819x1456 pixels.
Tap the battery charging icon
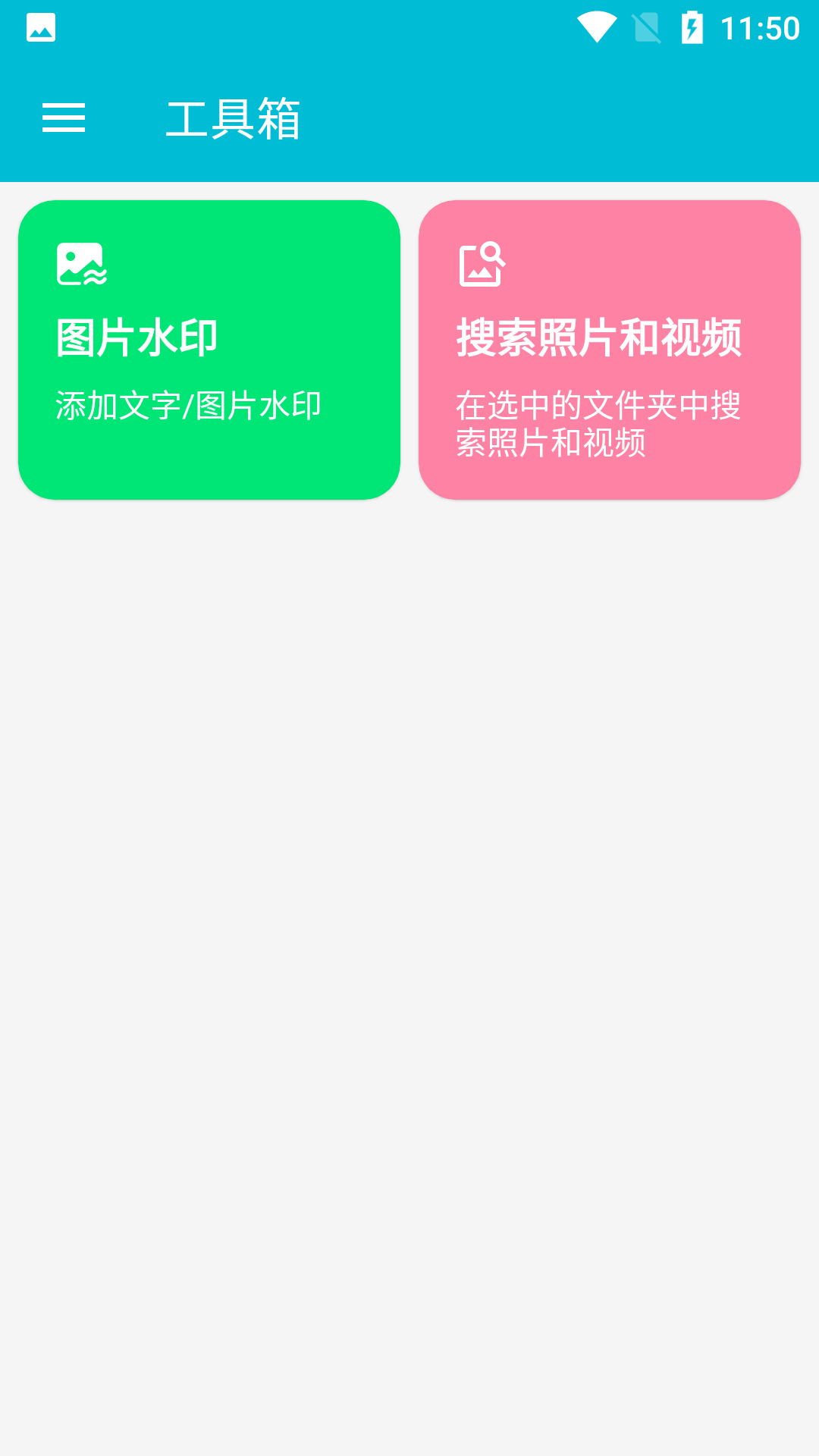692,25
